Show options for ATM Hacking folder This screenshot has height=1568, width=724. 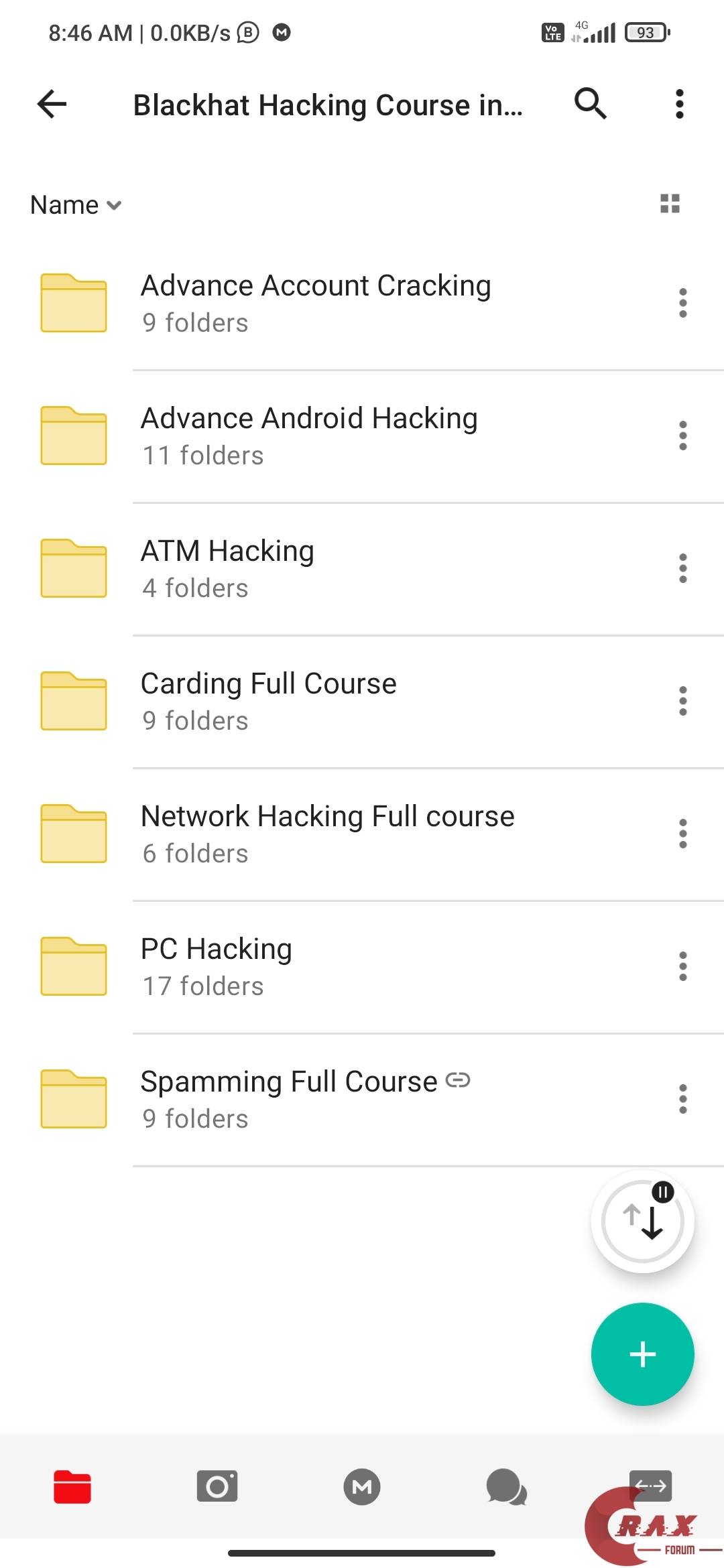[682, 568]
